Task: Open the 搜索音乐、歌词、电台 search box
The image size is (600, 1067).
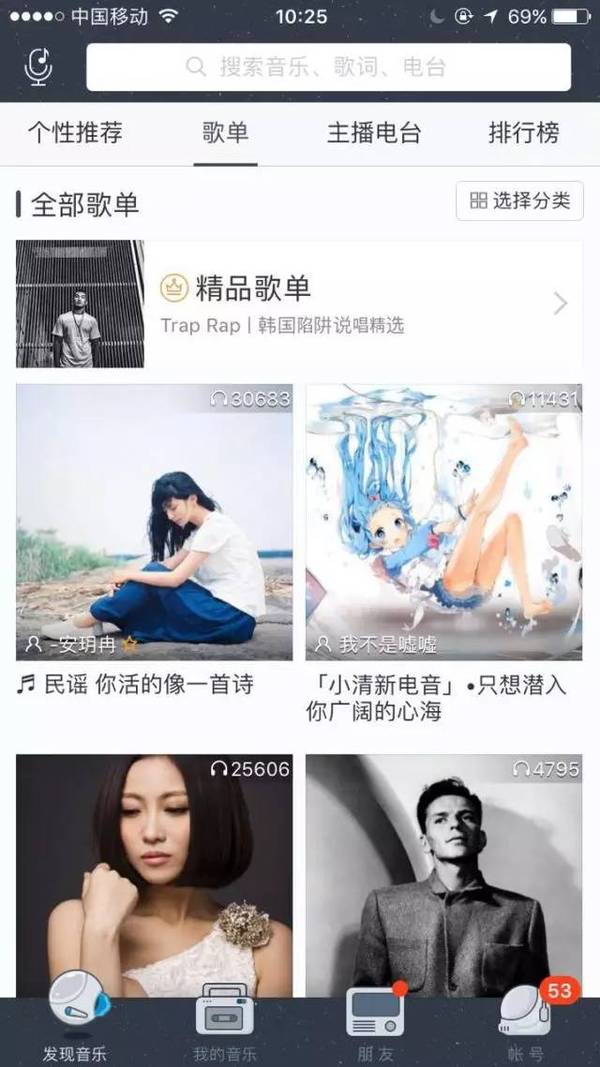Action: pos(328,68)
